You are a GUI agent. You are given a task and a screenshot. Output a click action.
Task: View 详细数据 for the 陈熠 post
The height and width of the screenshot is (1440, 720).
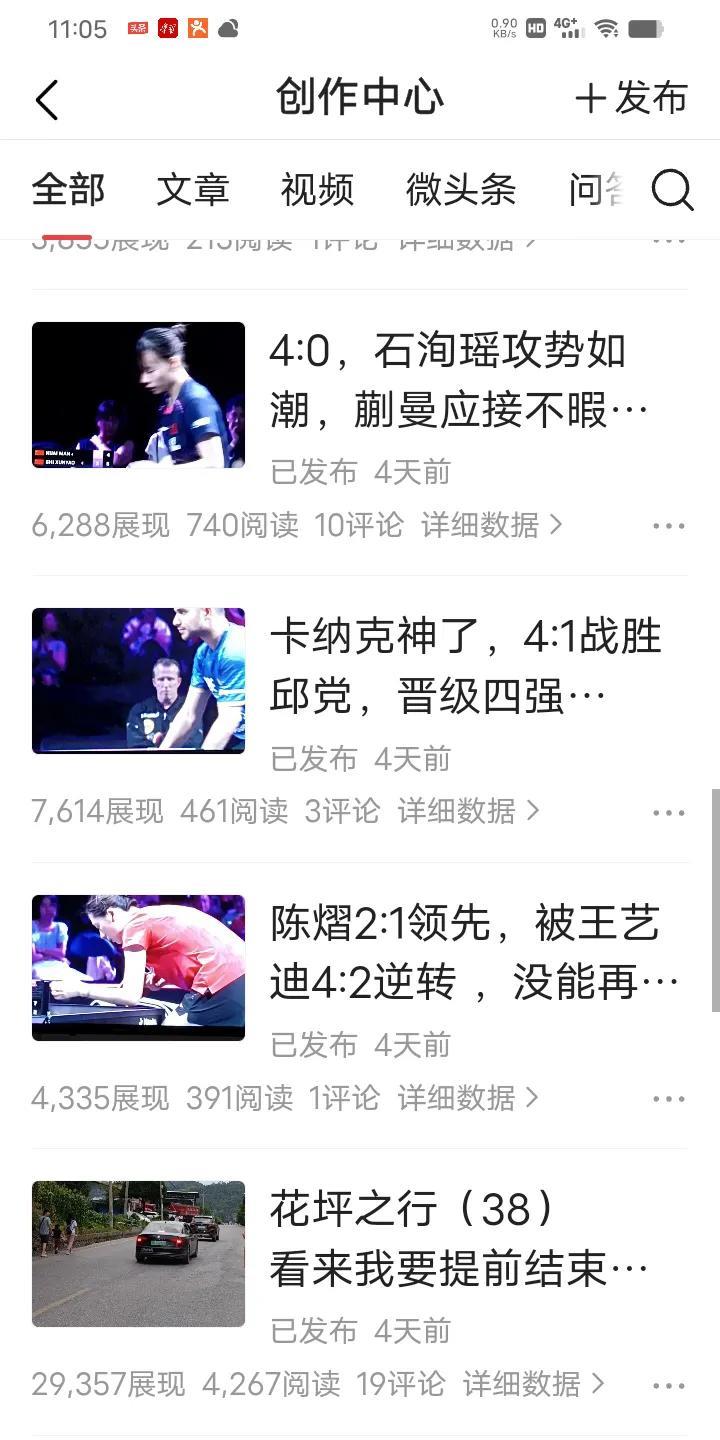click(x=468, y=1098)
